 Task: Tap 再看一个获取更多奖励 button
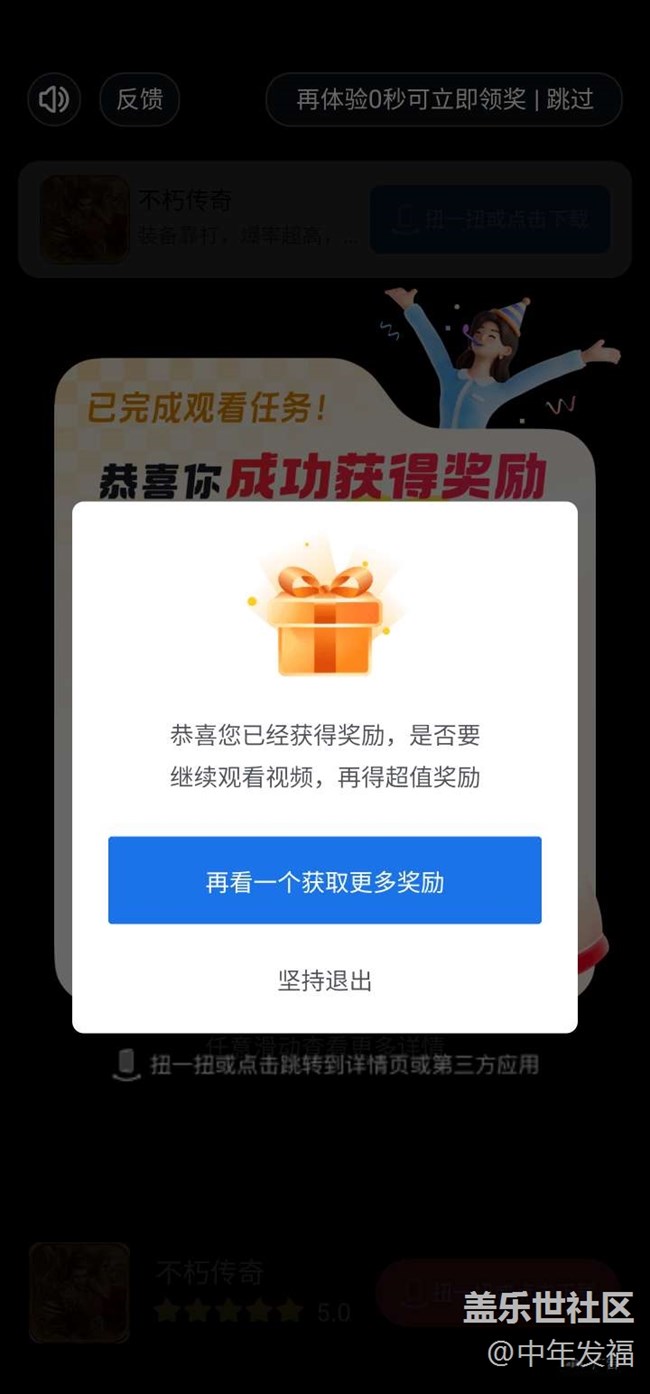pos(325,880)
